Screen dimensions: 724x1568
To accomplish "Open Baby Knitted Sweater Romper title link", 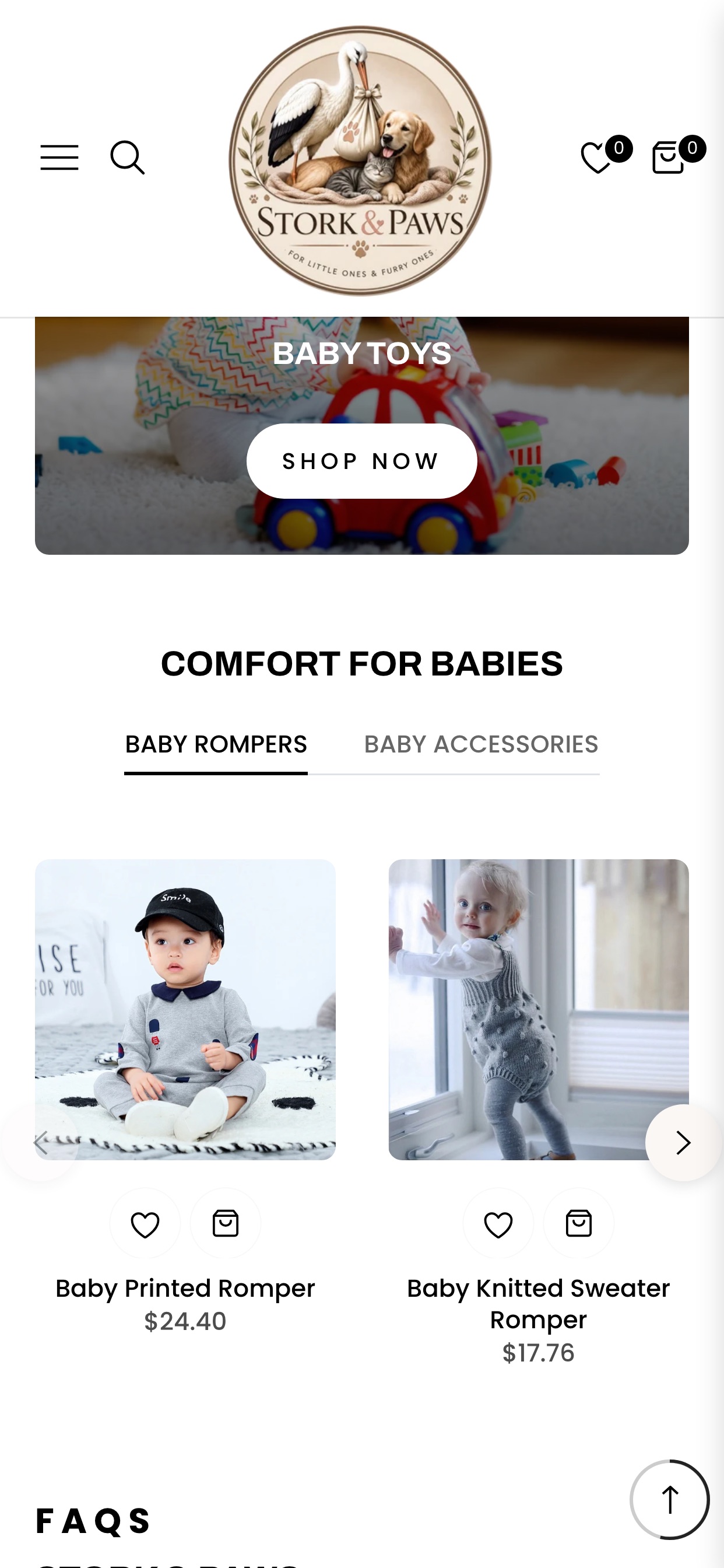I will coord(539,1304).
